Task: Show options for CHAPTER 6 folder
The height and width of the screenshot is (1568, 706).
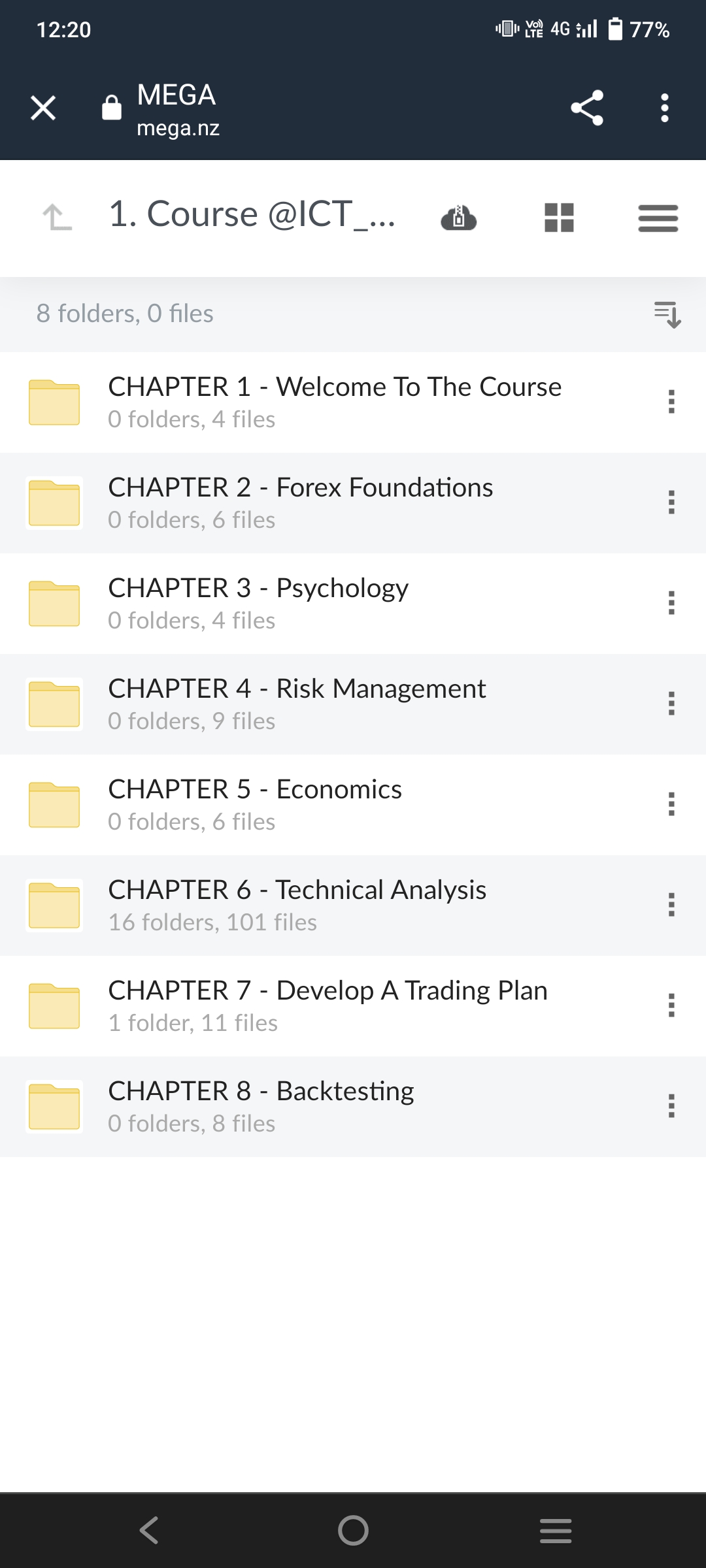Action: [671, 904]
